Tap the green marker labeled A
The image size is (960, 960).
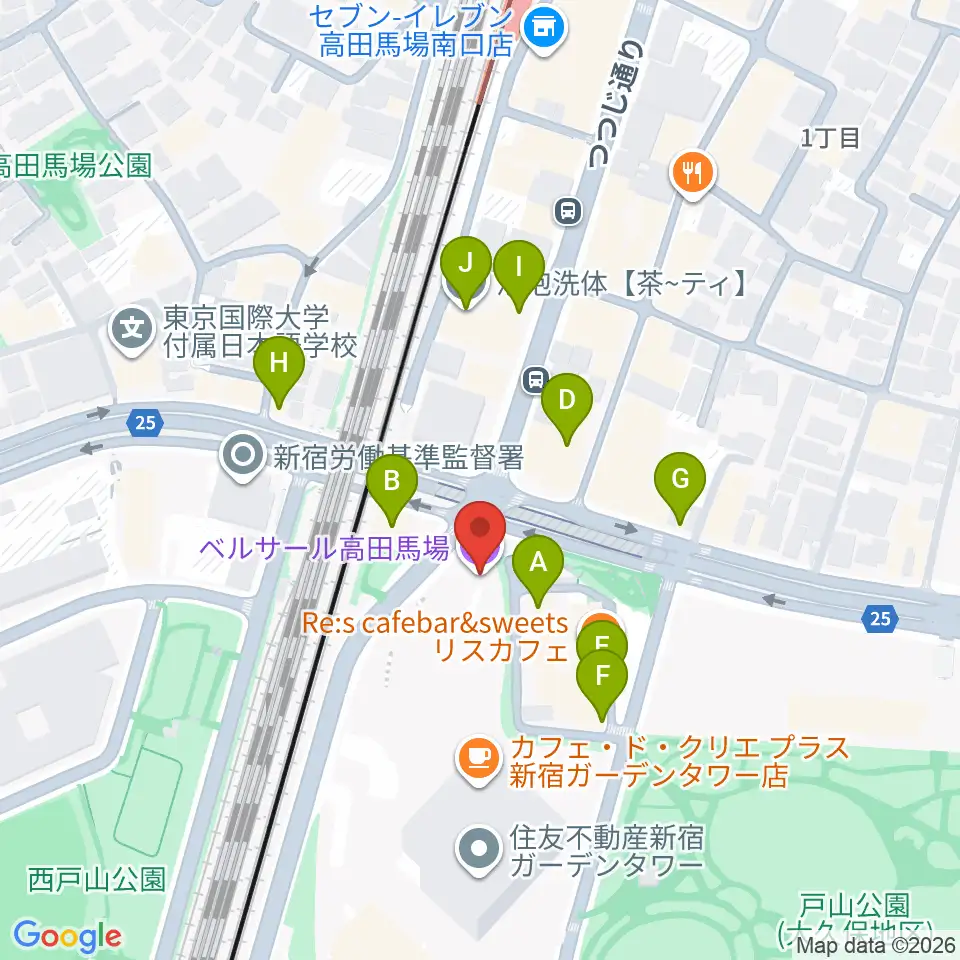[x=538, y=570]
